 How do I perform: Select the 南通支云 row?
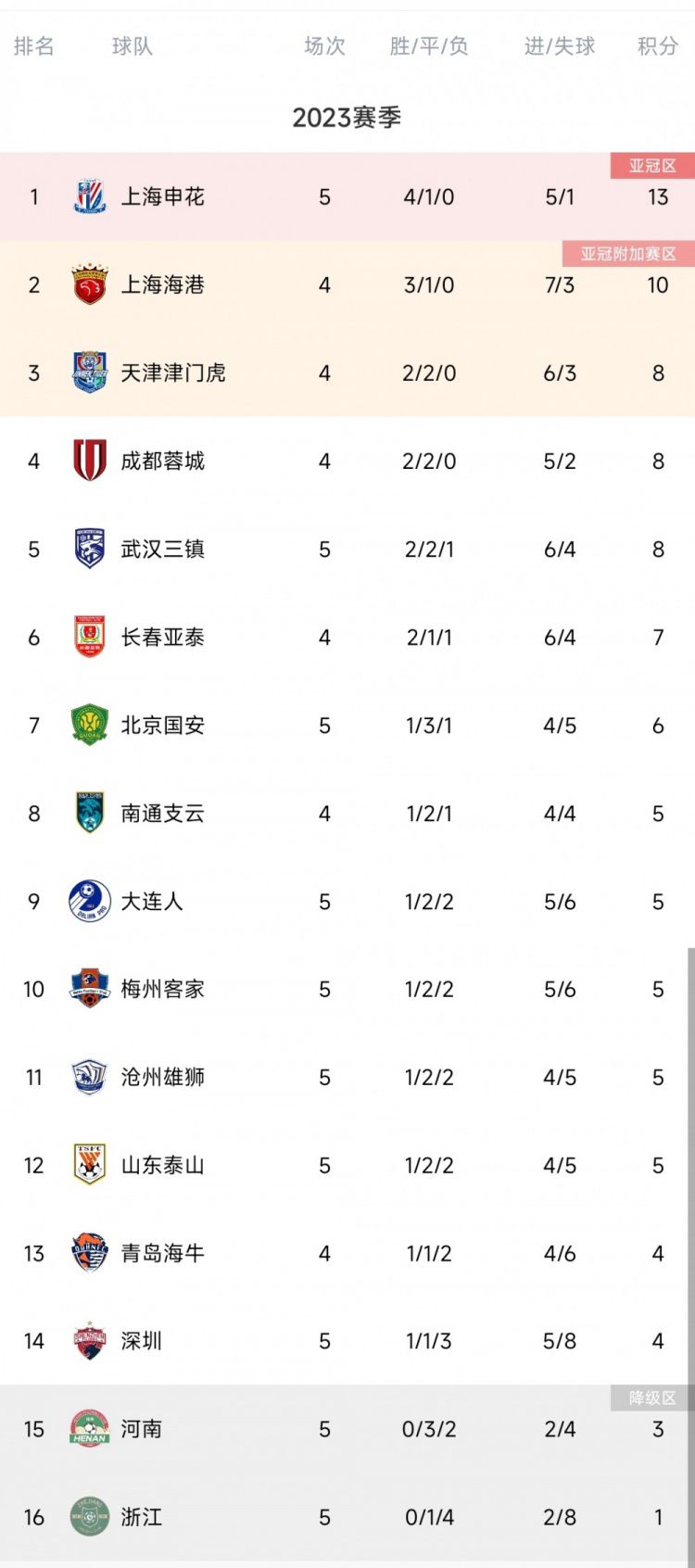347,813
